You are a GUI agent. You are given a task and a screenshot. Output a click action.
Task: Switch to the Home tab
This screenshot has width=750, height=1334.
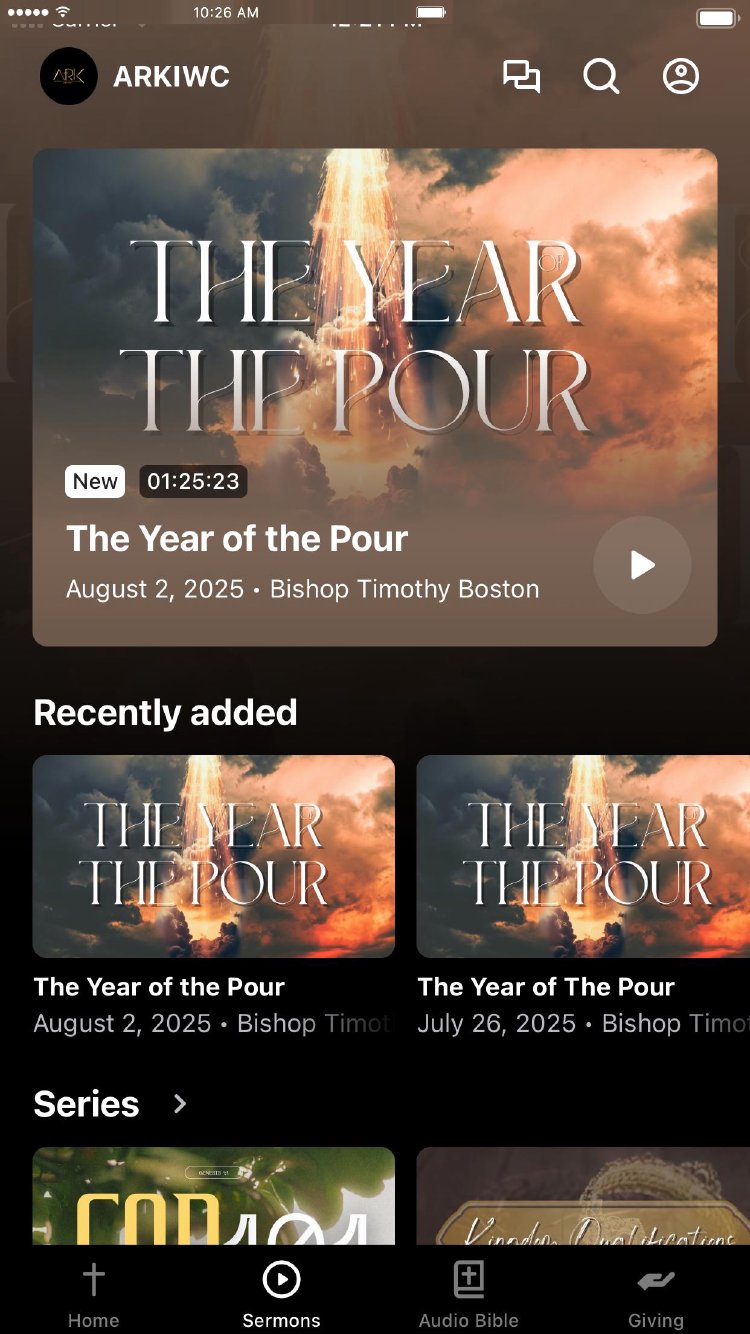coord(93,1292)
